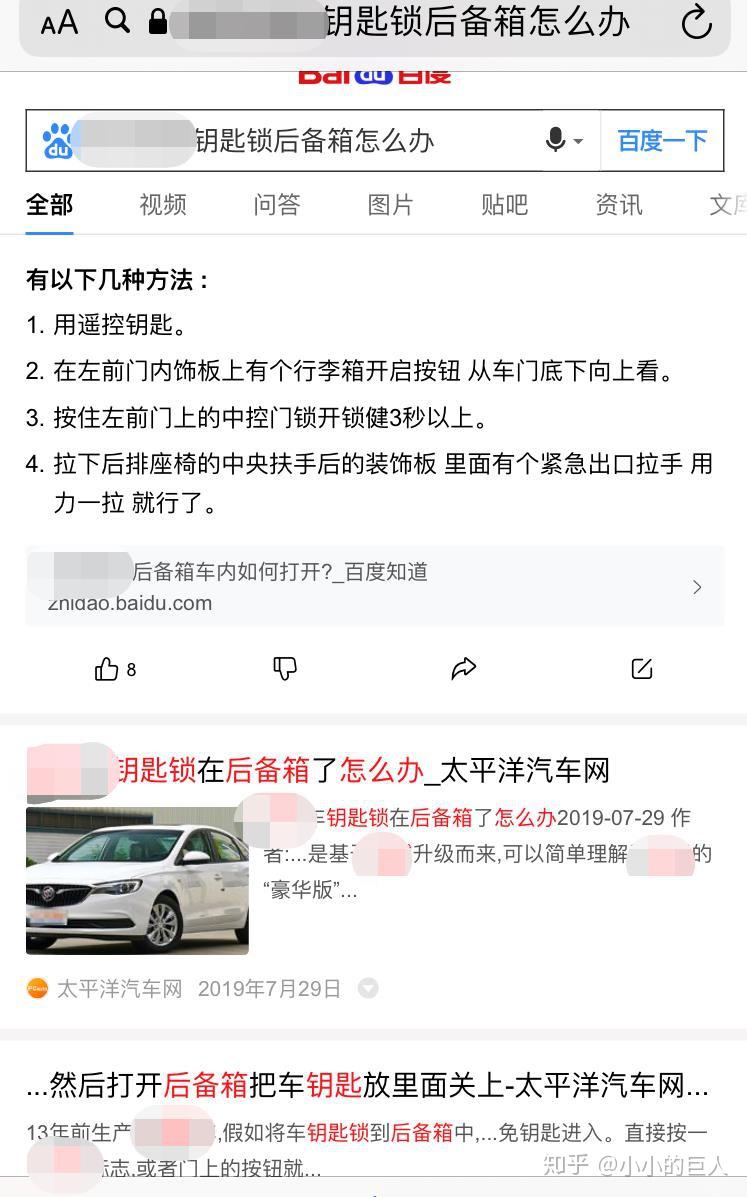Image resolution: width=747 pixels, height=1197 pixels.
Task: Switch to the 贴吧 tab
Action: tap(504, 205)
